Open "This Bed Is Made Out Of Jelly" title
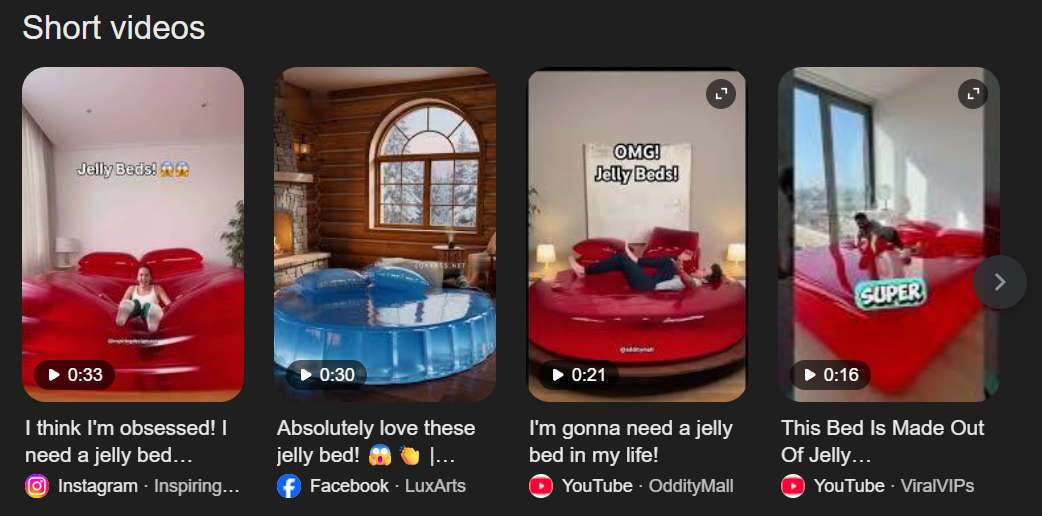This screenshot has height=516, width=1042. click(883, 441)
